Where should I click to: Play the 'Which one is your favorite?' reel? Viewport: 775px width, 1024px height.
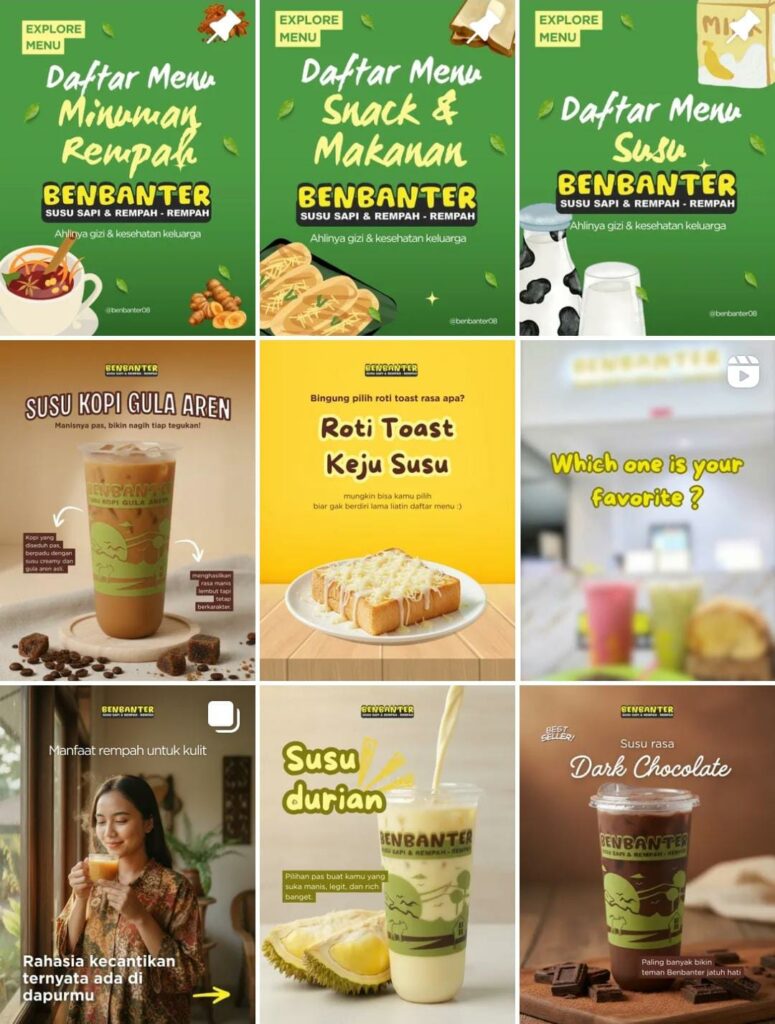(646, 511)
